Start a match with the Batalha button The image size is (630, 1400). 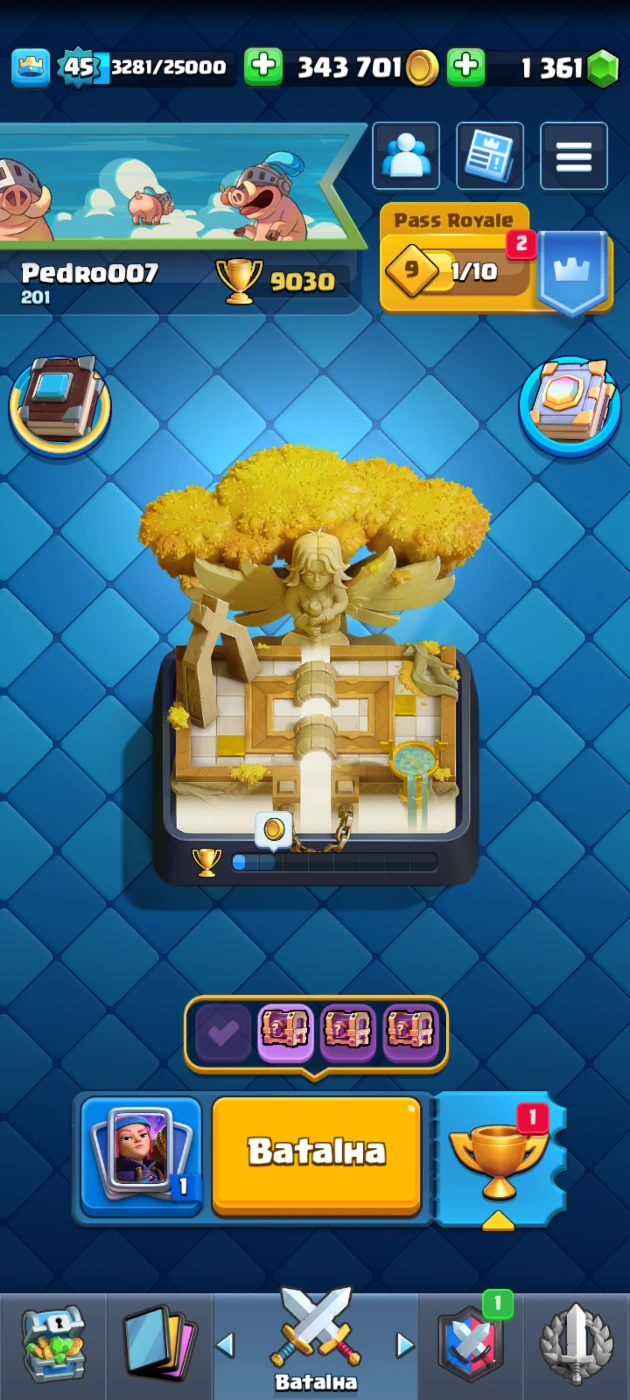pyautogui.click(x=316, y=1152)
